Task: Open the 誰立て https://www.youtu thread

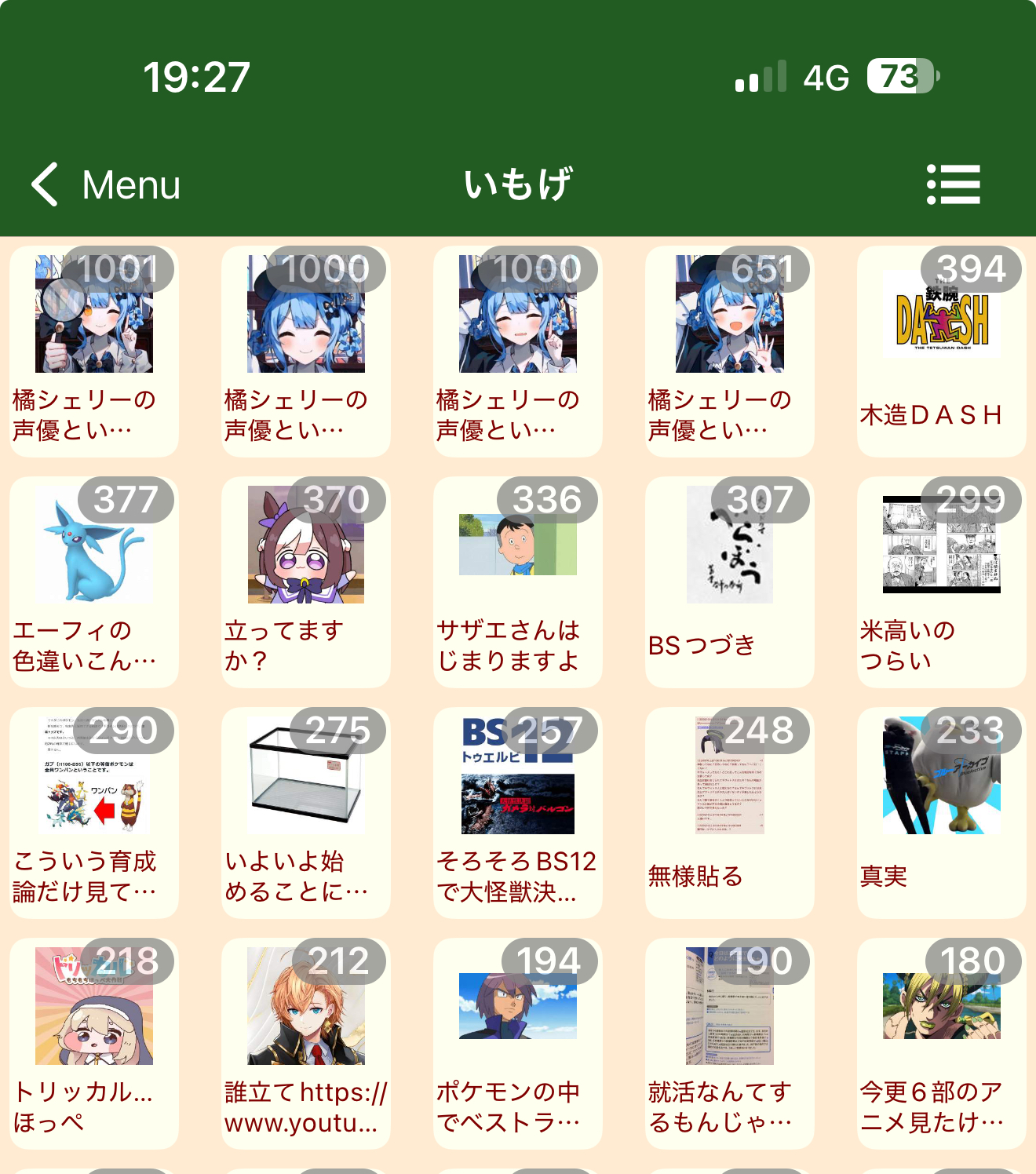Action: pyautogui.click(x=305, y=1043)
